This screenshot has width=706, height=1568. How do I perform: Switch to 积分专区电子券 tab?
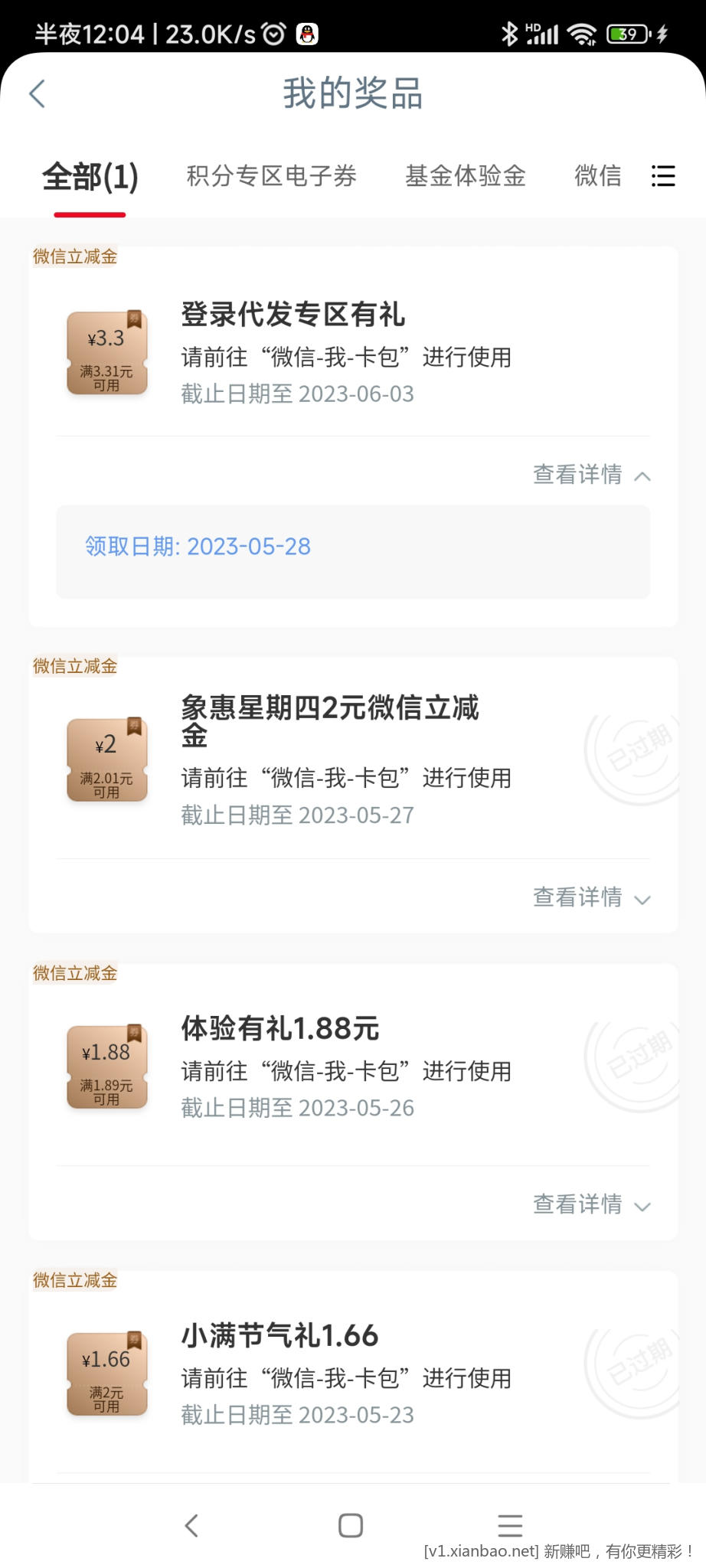pyautogui.click(x=271, y=176)
